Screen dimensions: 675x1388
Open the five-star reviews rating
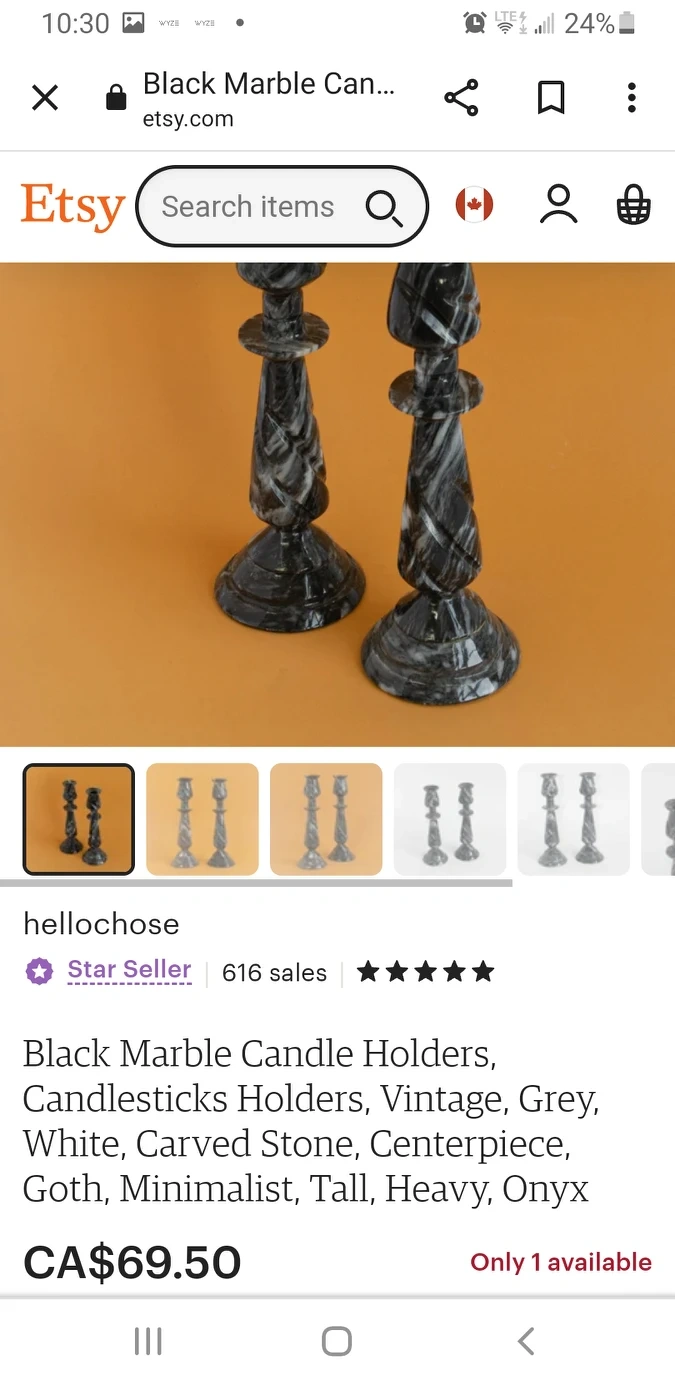tap(426, 972)
